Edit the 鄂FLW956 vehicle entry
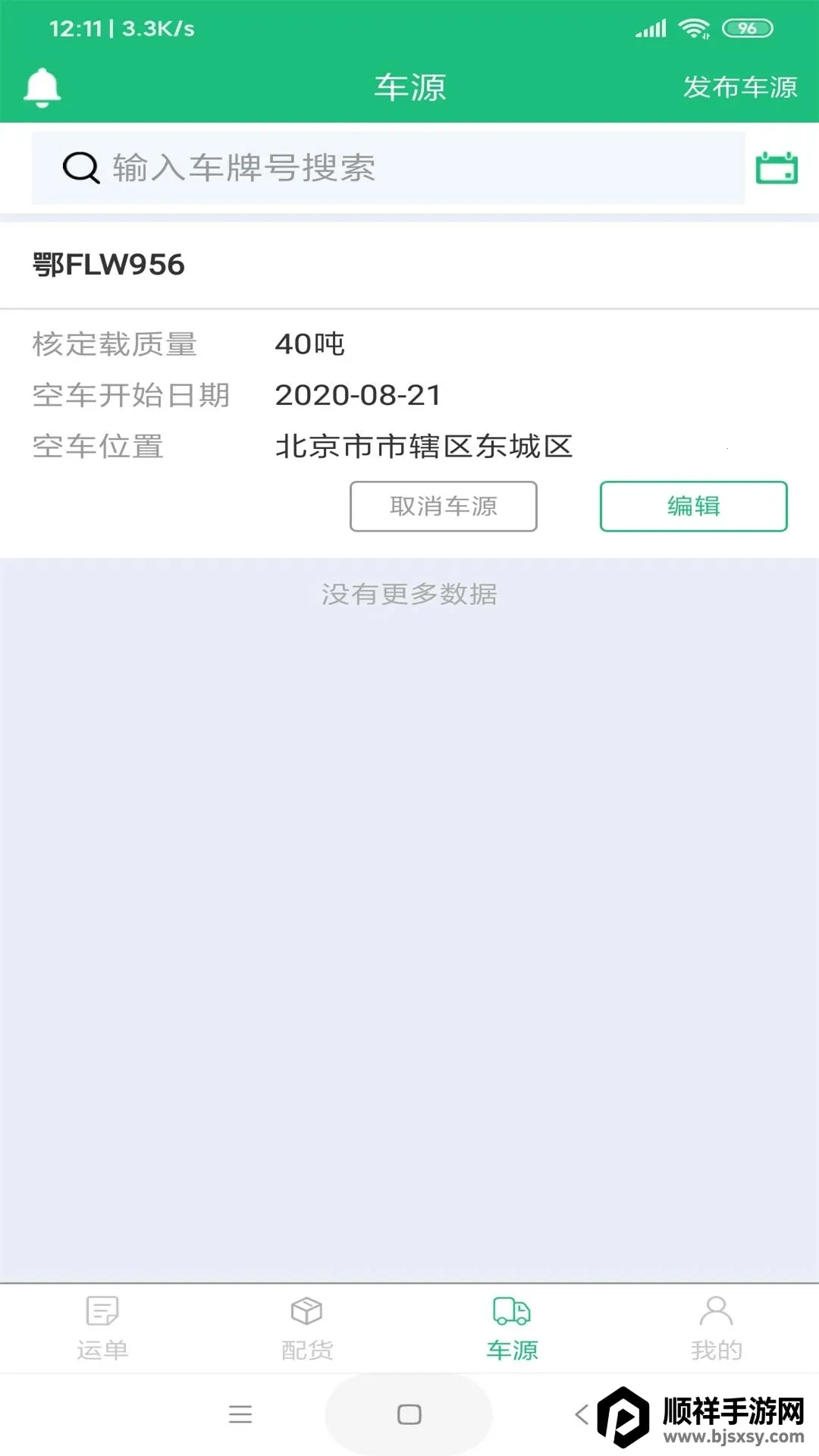Viewport: 819px width, 1456px height. pyautogui.click(x=693, y=506)
